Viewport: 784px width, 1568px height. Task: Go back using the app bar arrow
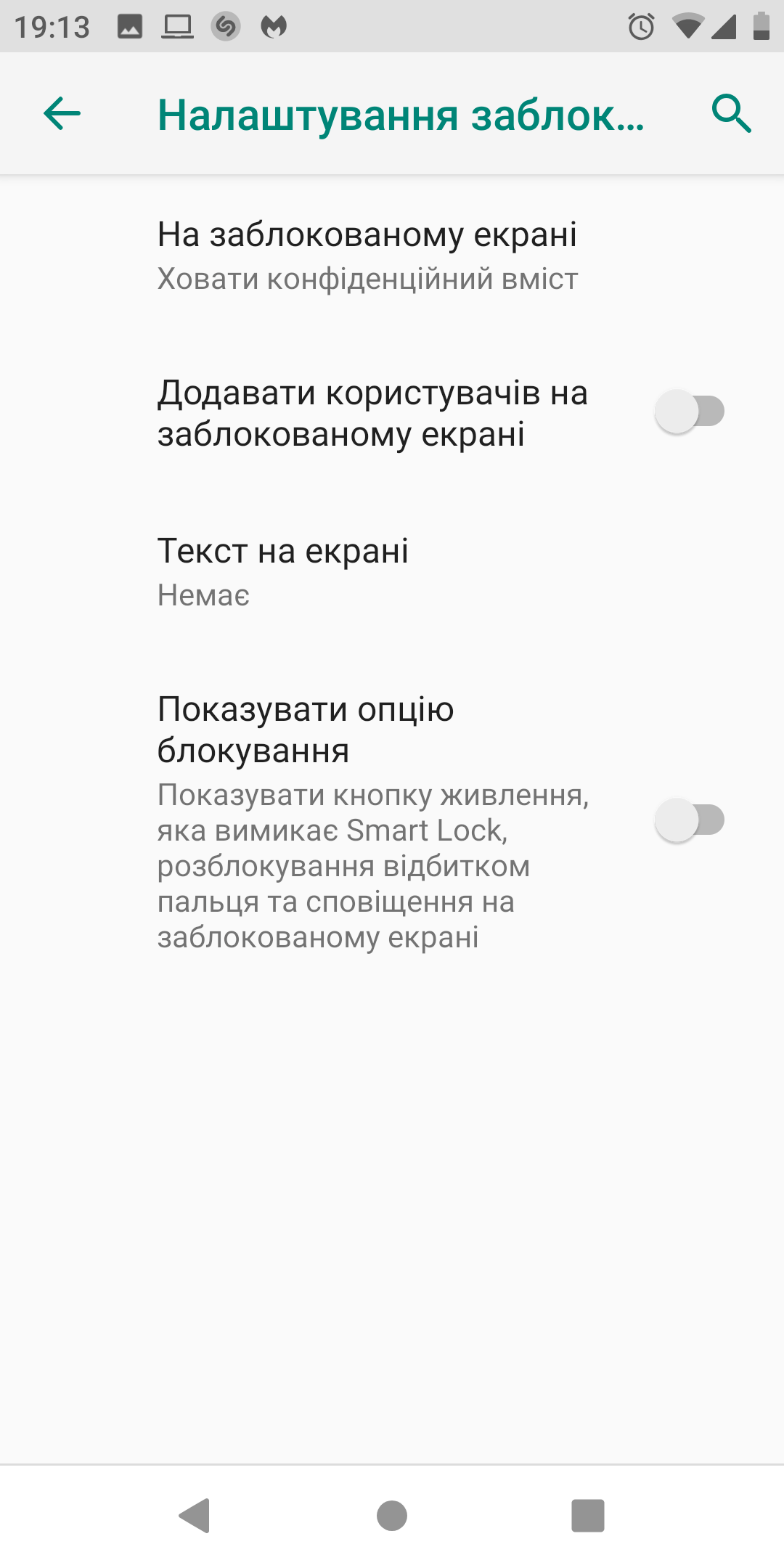click(x=62, y=113)
